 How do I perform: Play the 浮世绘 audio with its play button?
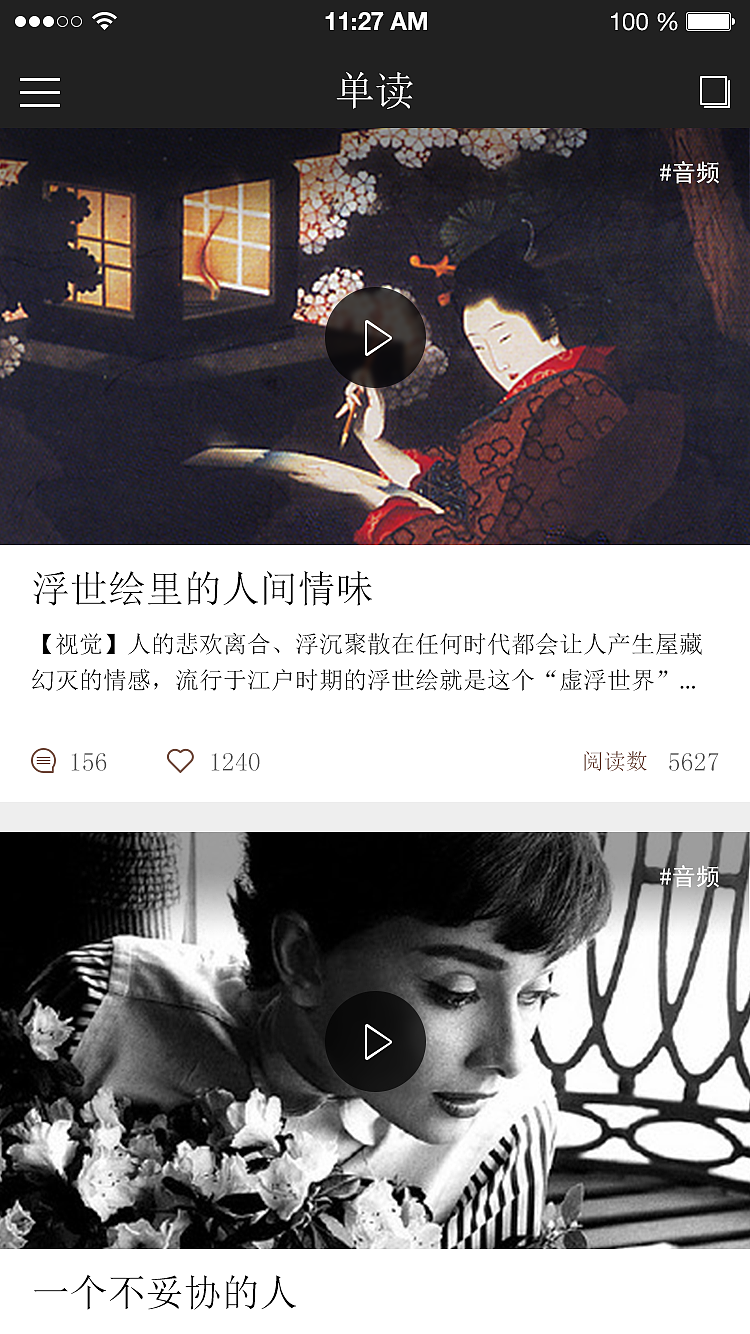[375, 338]
